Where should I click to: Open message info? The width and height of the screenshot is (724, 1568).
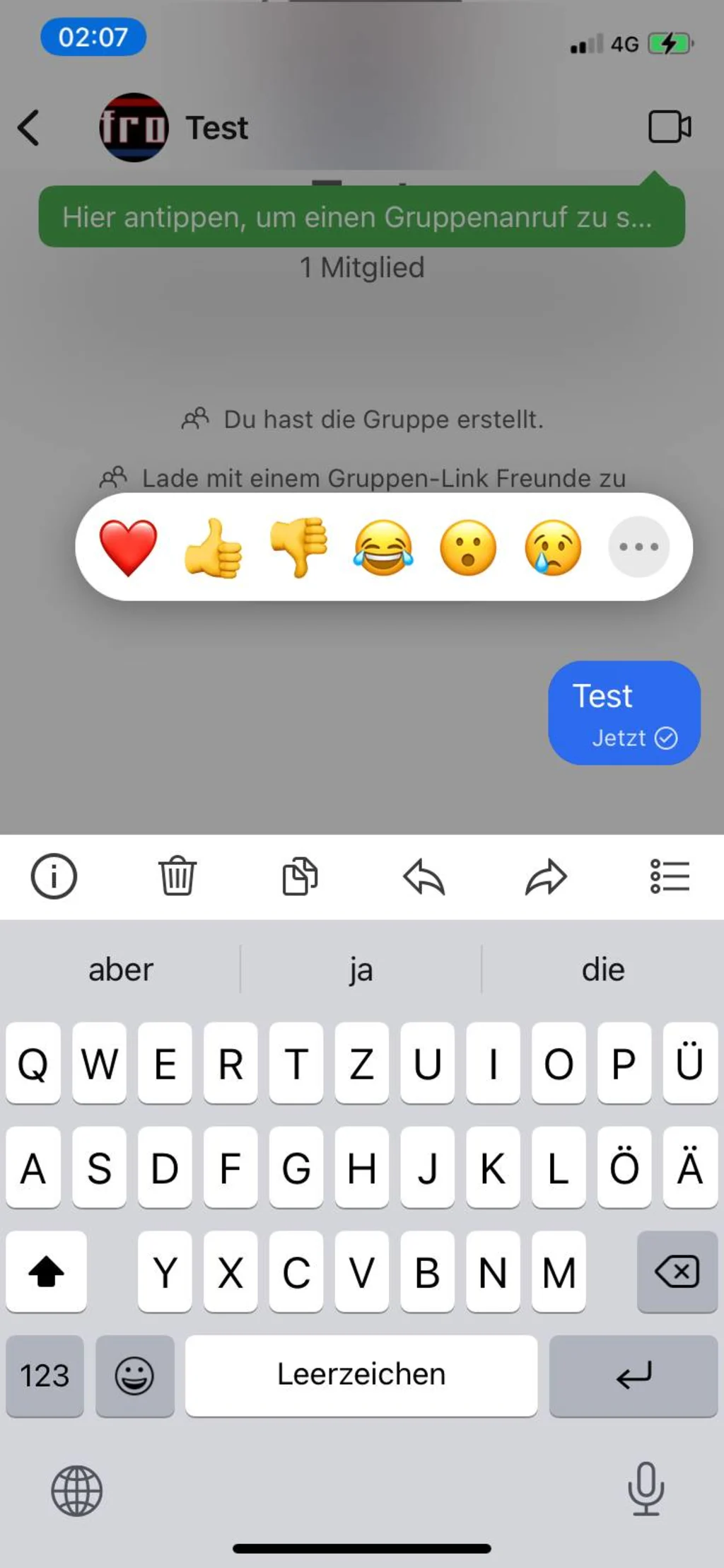53,877
